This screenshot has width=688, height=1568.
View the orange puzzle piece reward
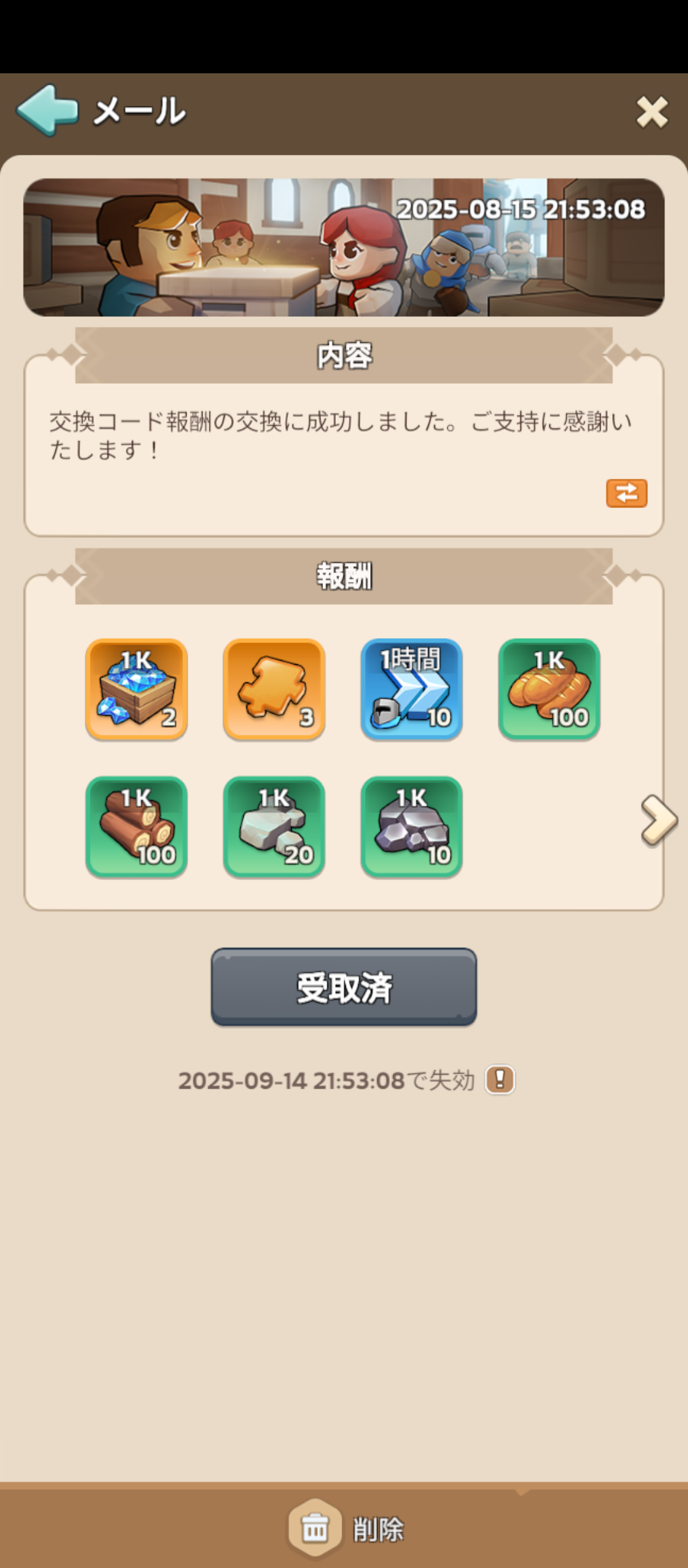pos(274,689)
